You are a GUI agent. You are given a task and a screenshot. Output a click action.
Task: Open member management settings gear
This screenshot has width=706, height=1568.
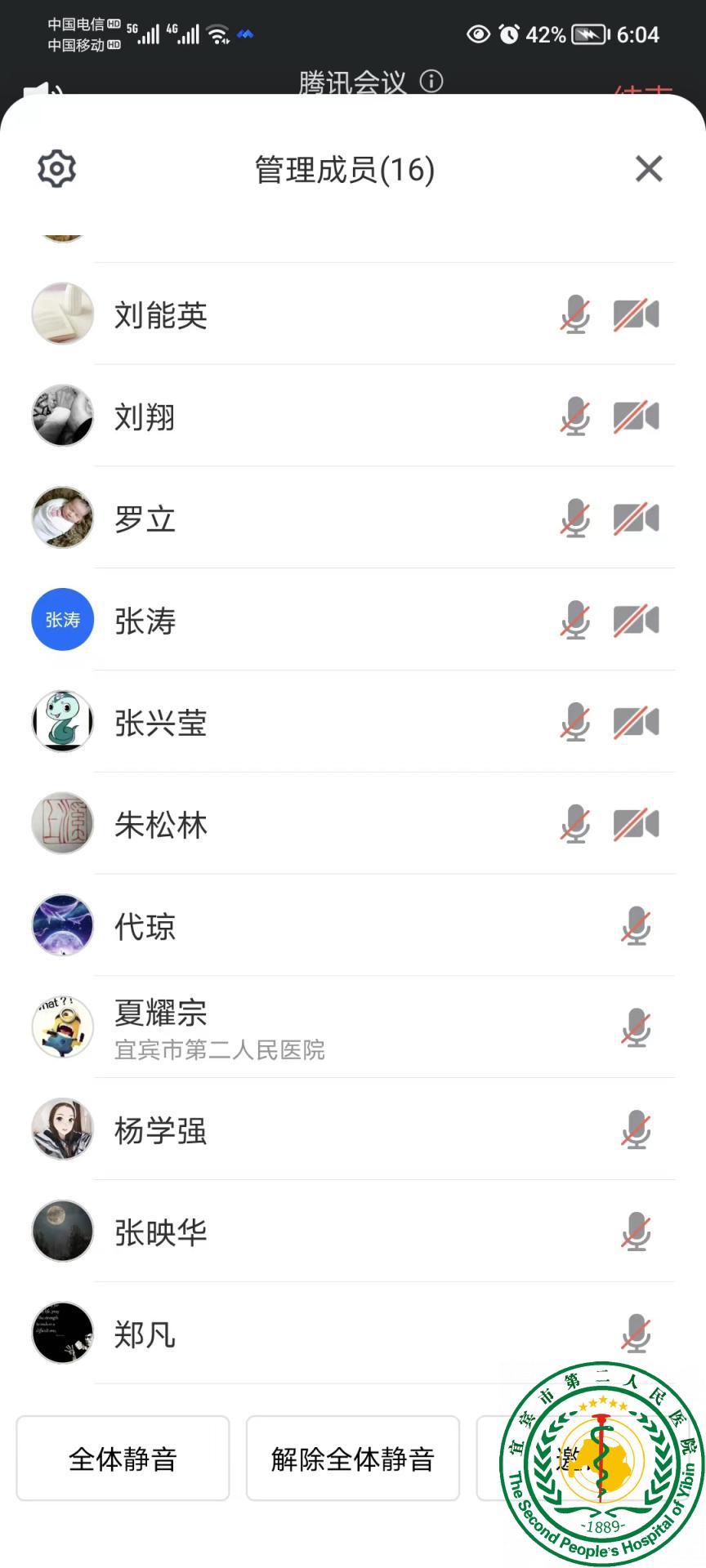click(57, 169)
